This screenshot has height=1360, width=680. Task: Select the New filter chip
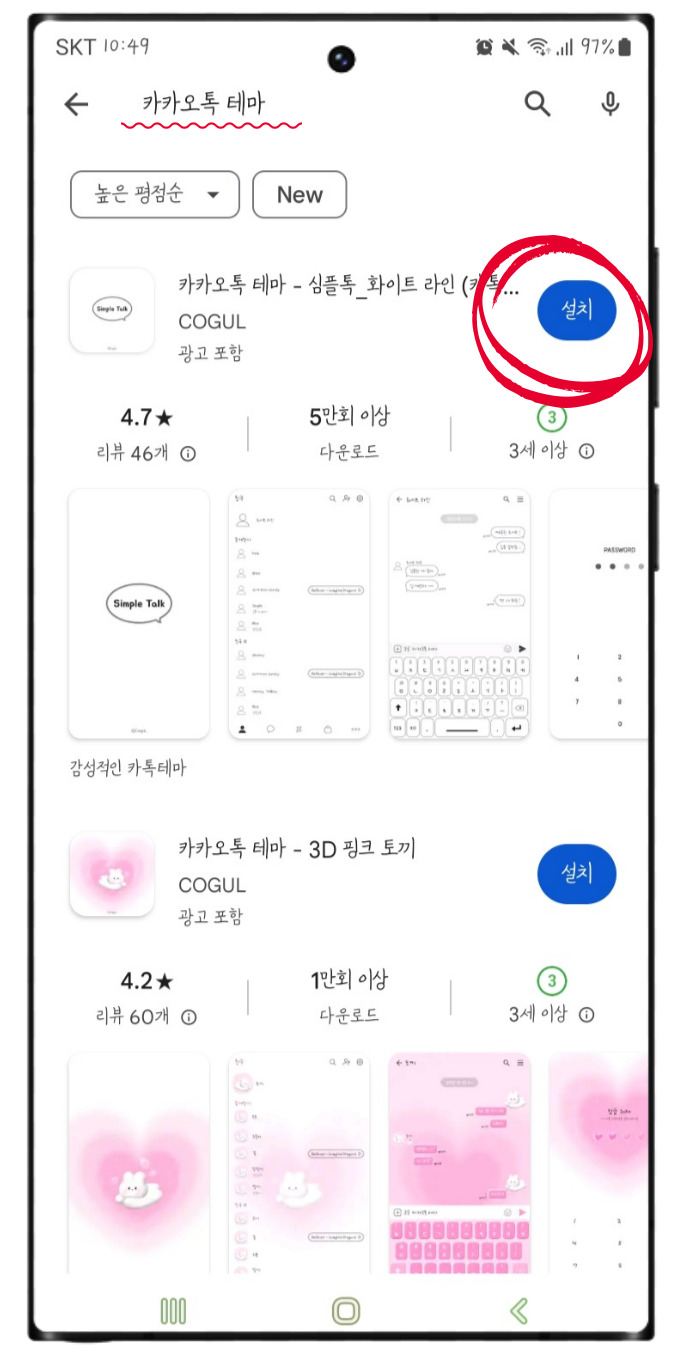click(299, 194)
